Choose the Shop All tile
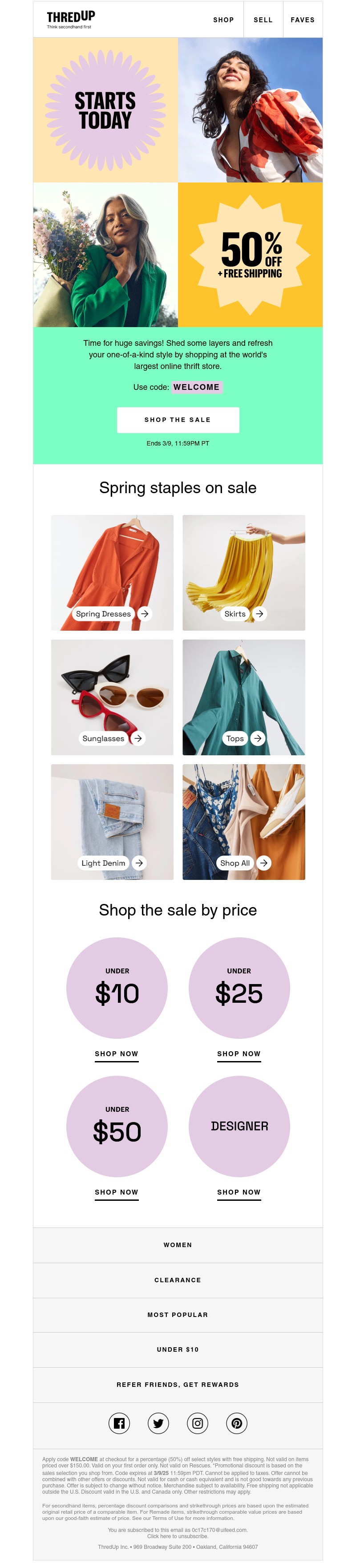The width and height of the screenshot is (356, 1568). pyautogui.click(x=243, y=822)
